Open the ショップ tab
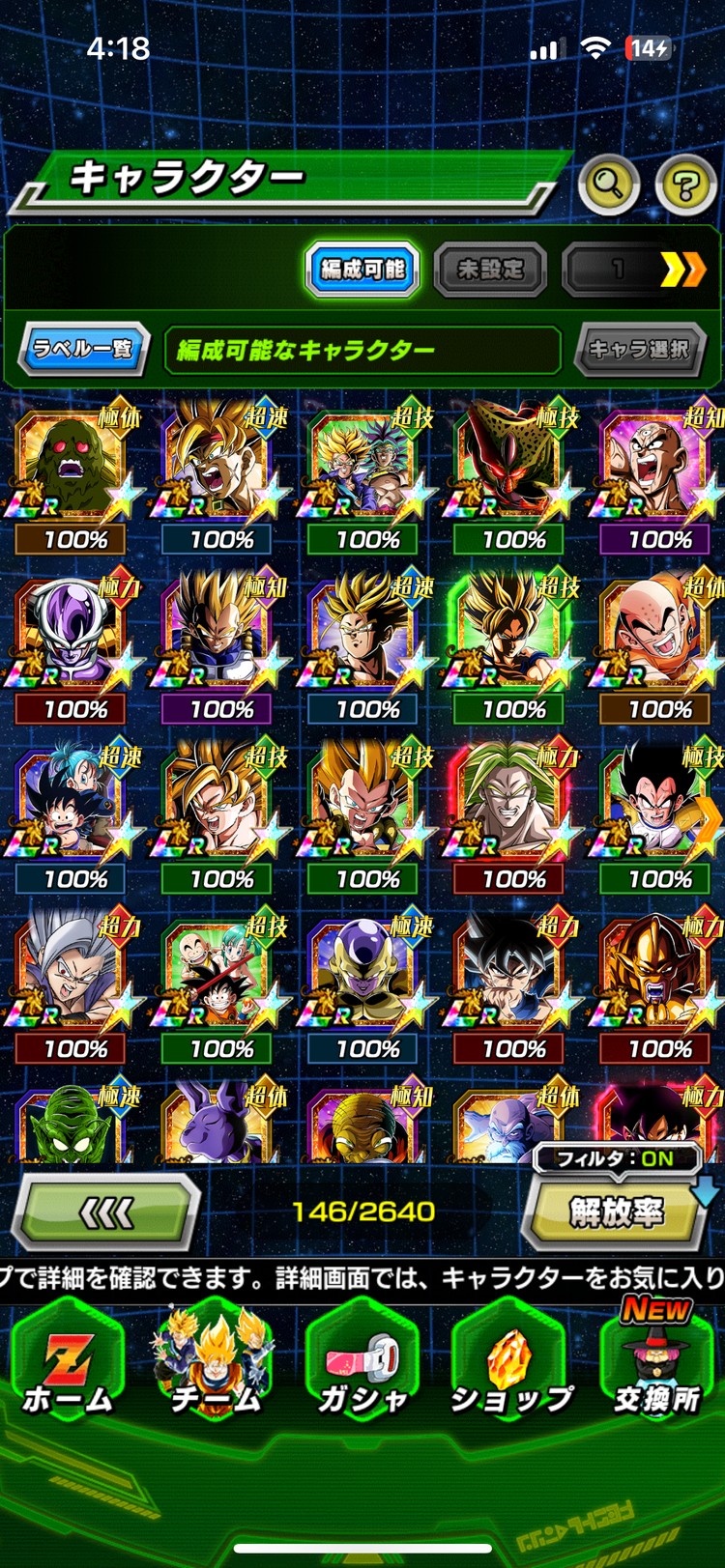The height and width of the screenshot is (1568, 725). pyautogui.click(x=510, y=1364)
